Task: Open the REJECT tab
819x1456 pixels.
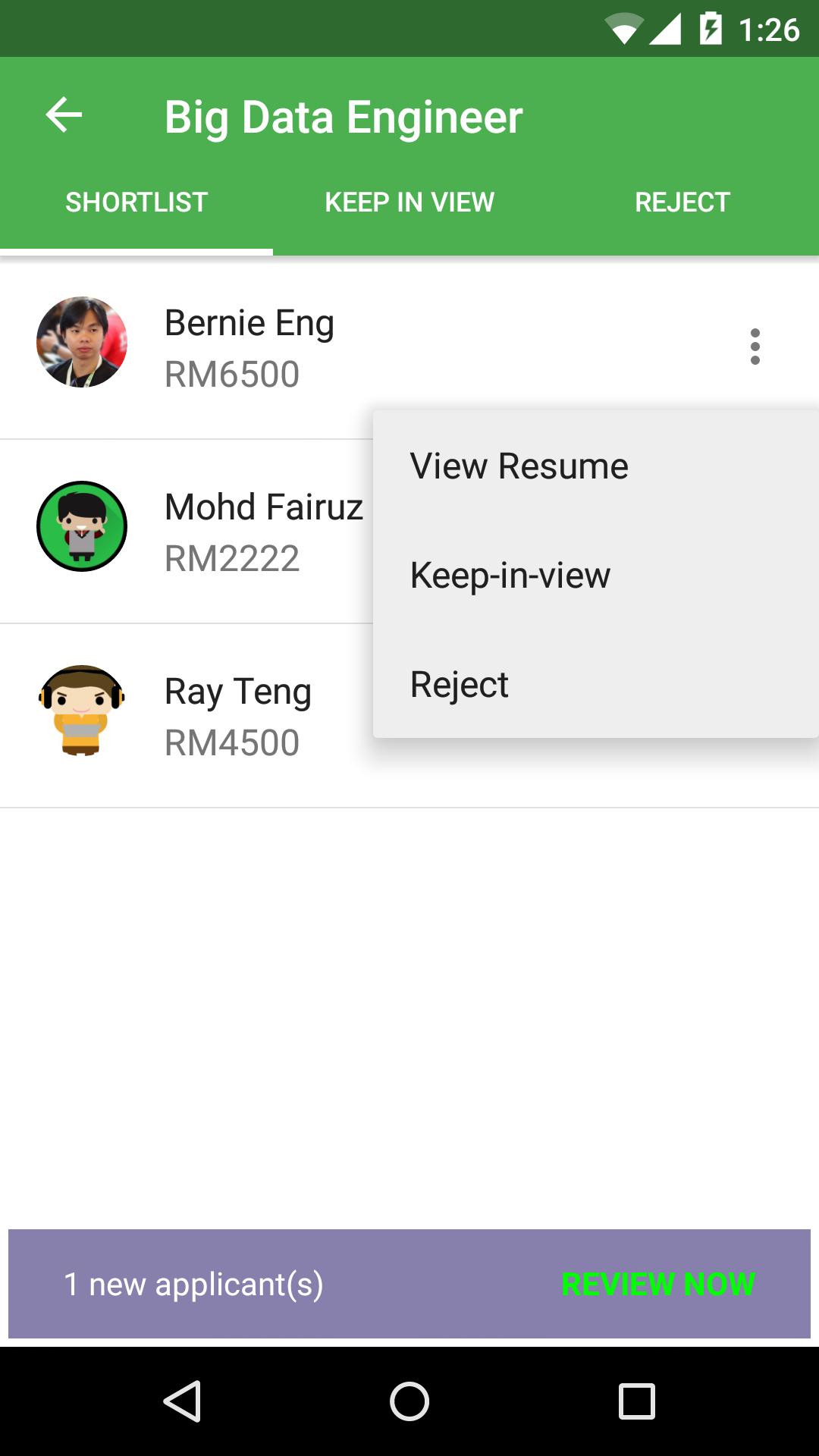Action: 682,202
